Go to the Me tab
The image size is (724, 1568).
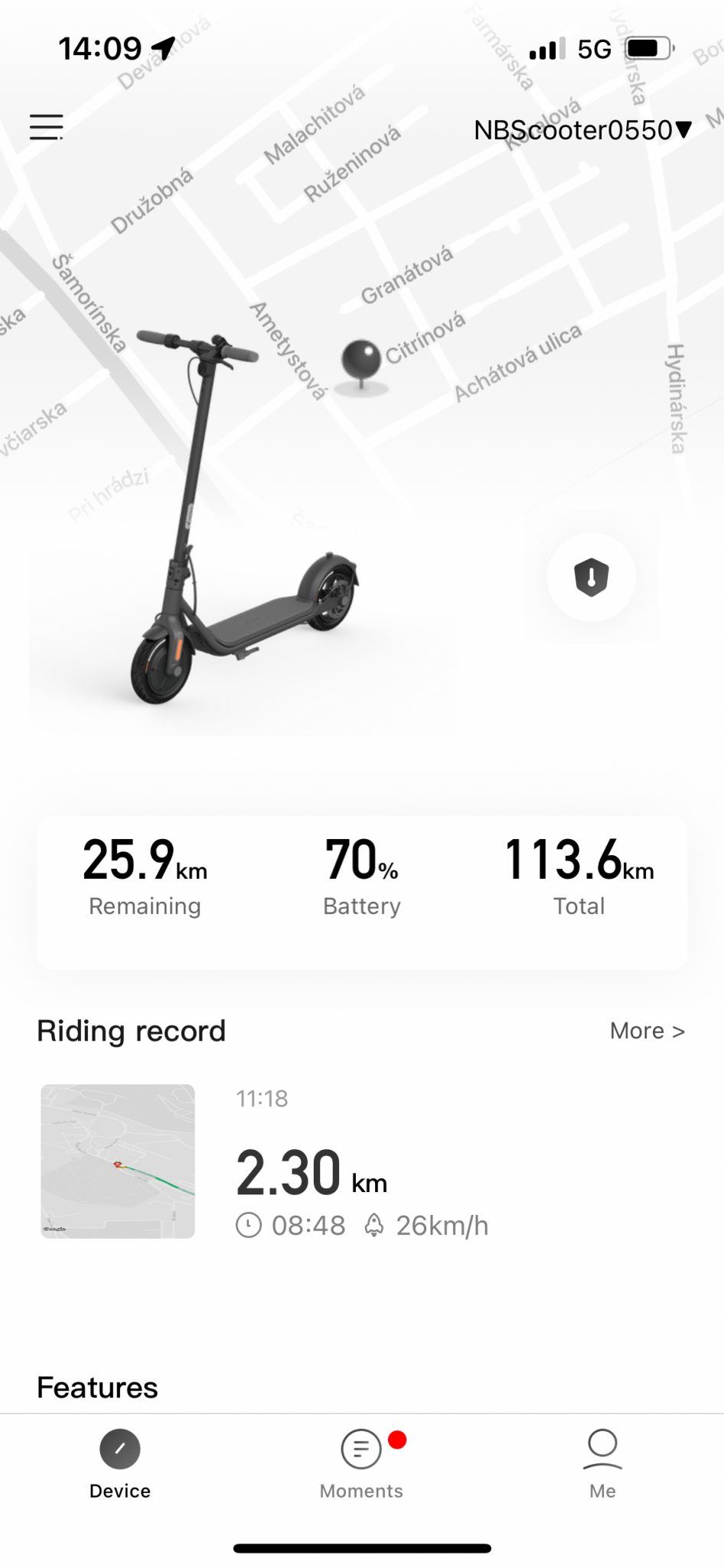pyautogui.click(x=602, y=1464)
